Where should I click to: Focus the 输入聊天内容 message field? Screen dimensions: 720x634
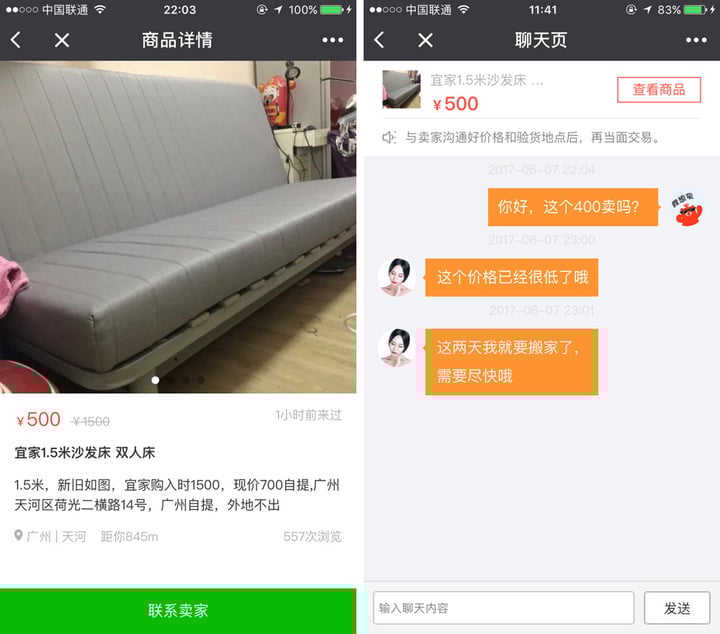point(503,607)
